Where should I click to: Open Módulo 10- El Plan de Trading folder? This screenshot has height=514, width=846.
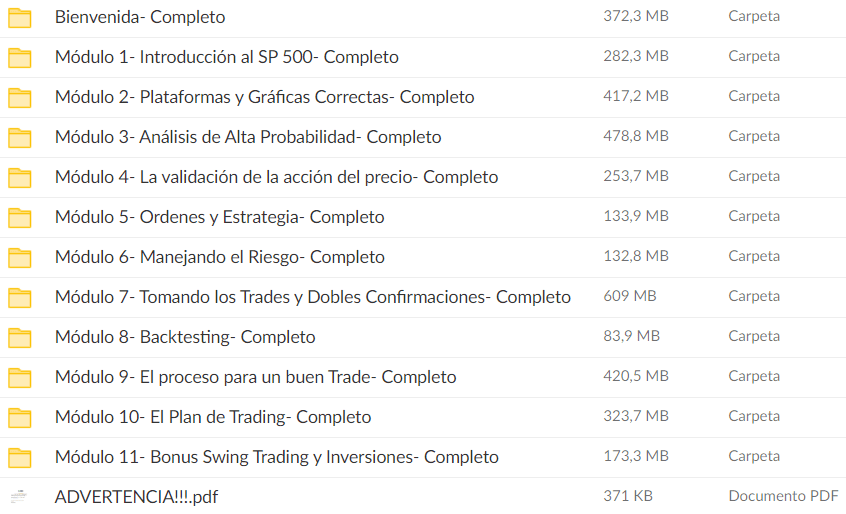click(213, 417)
